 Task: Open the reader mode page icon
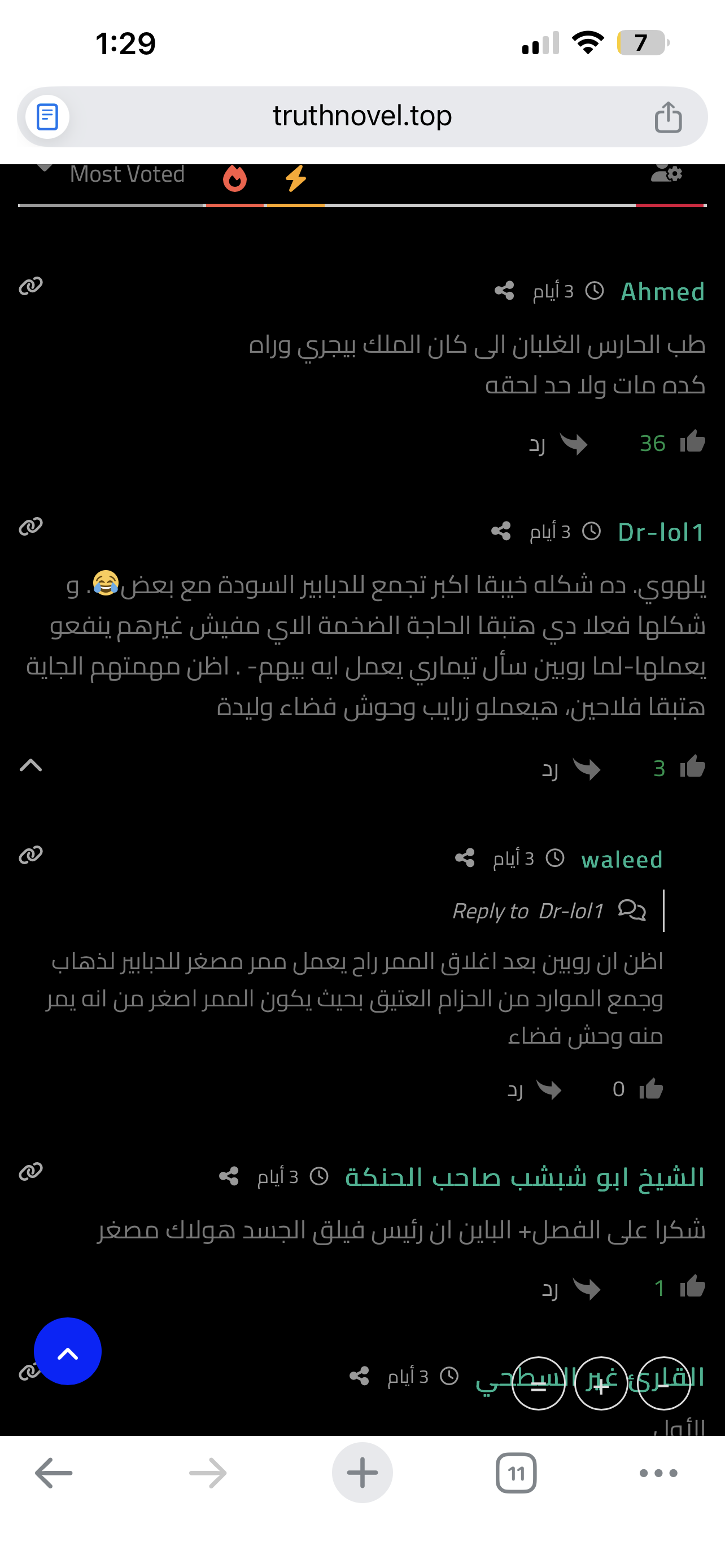(47, 117)
